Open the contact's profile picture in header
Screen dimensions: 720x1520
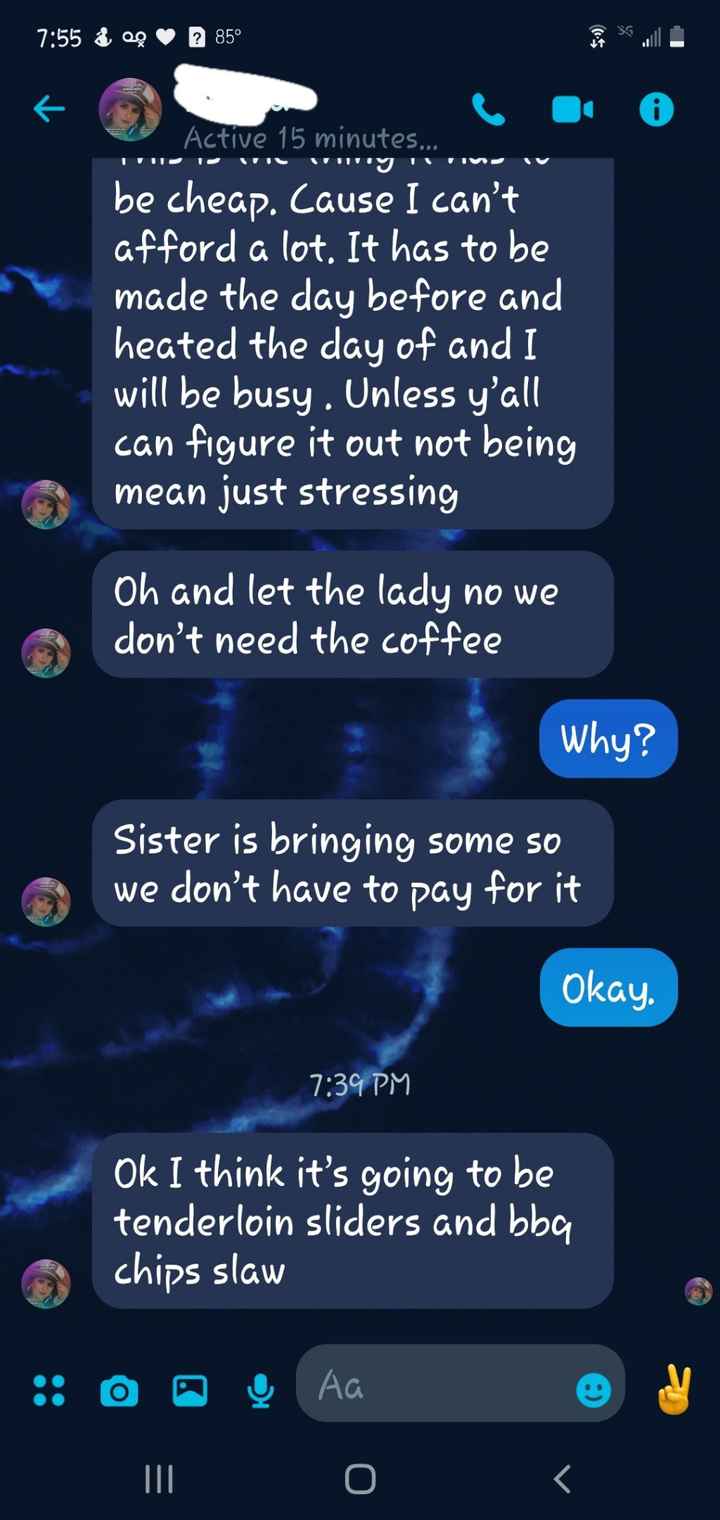coord(129,108)
